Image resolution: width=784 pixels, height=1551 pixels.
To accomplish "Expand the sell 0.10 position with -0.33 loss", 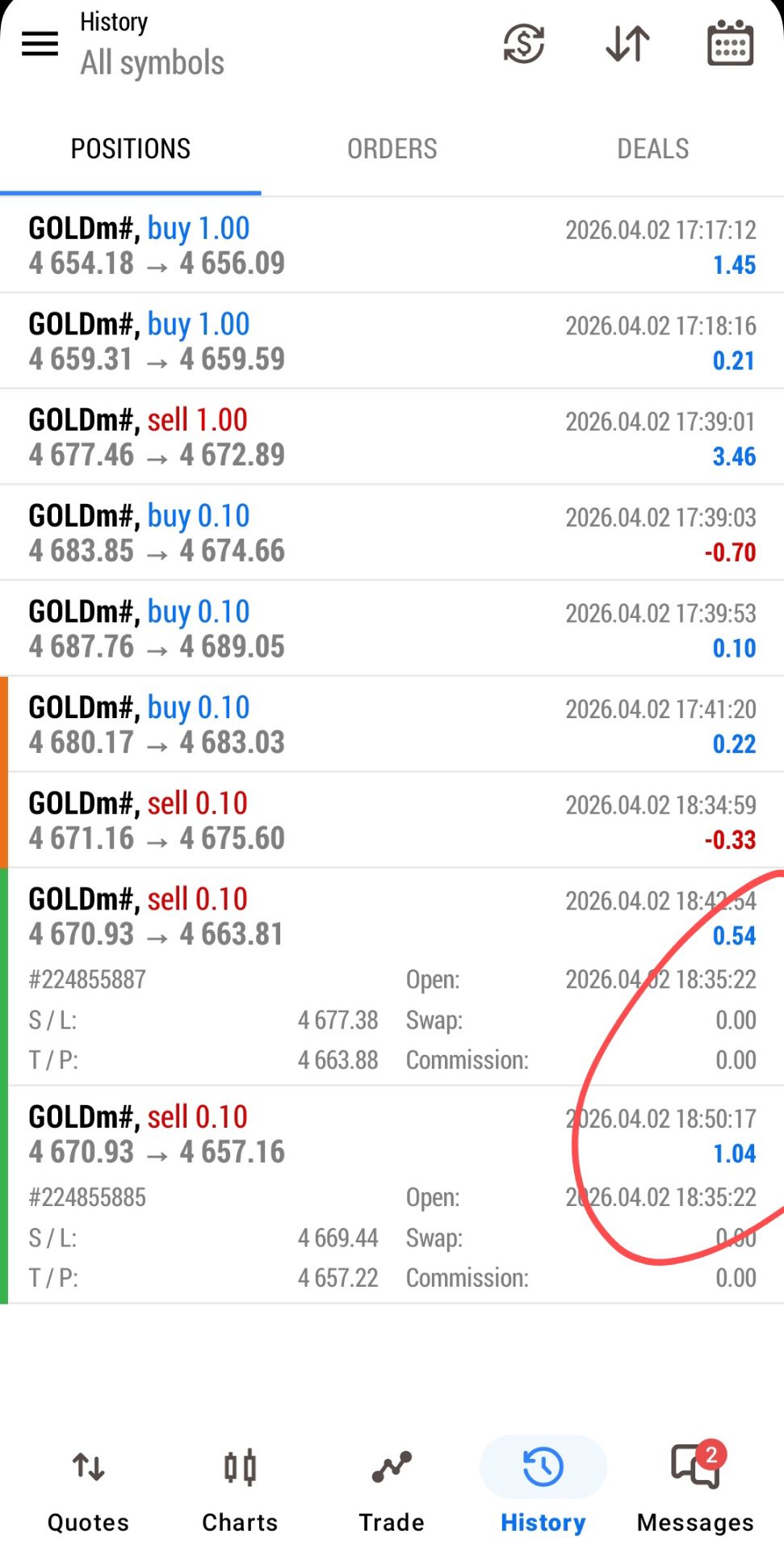I will 392,821.
